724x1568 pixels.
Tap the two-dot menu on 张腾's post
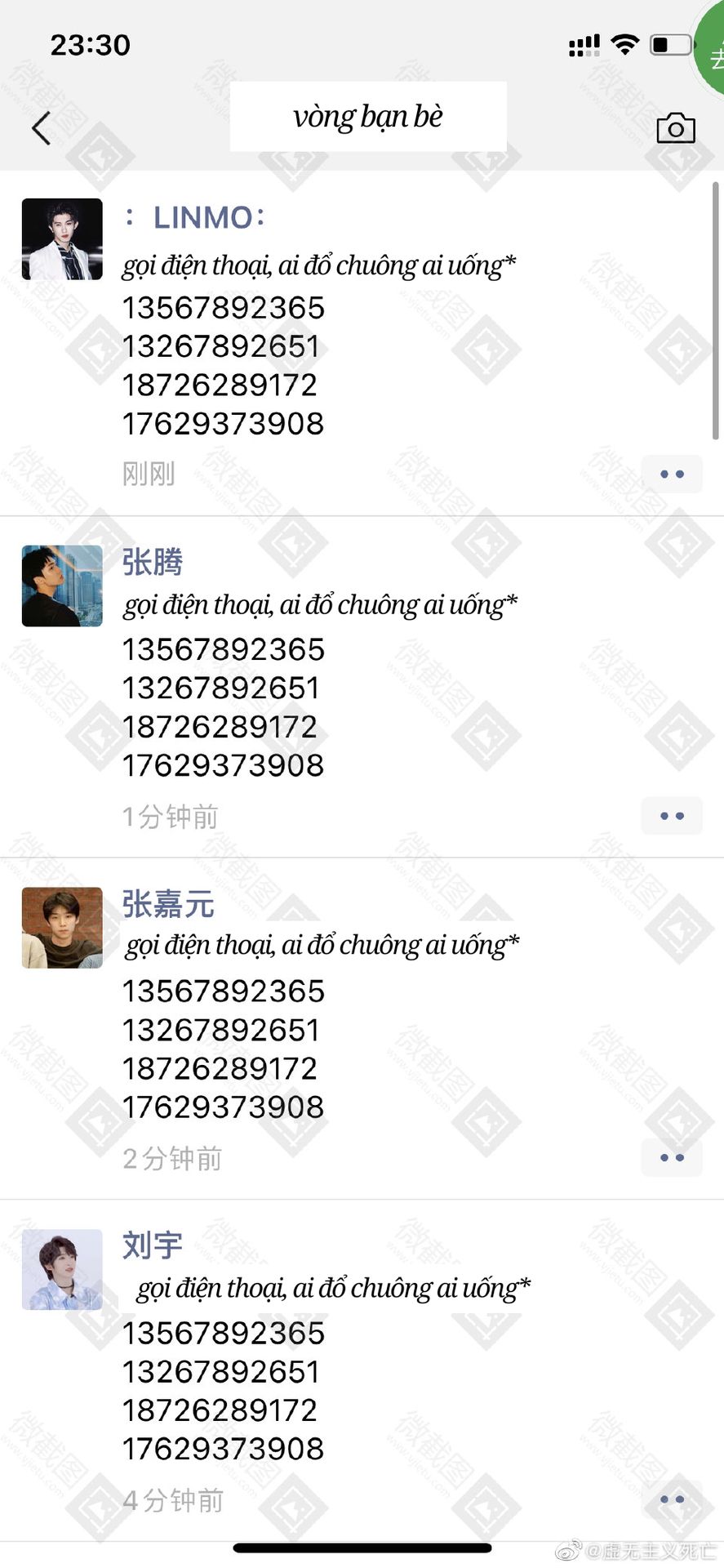point(672,816)
